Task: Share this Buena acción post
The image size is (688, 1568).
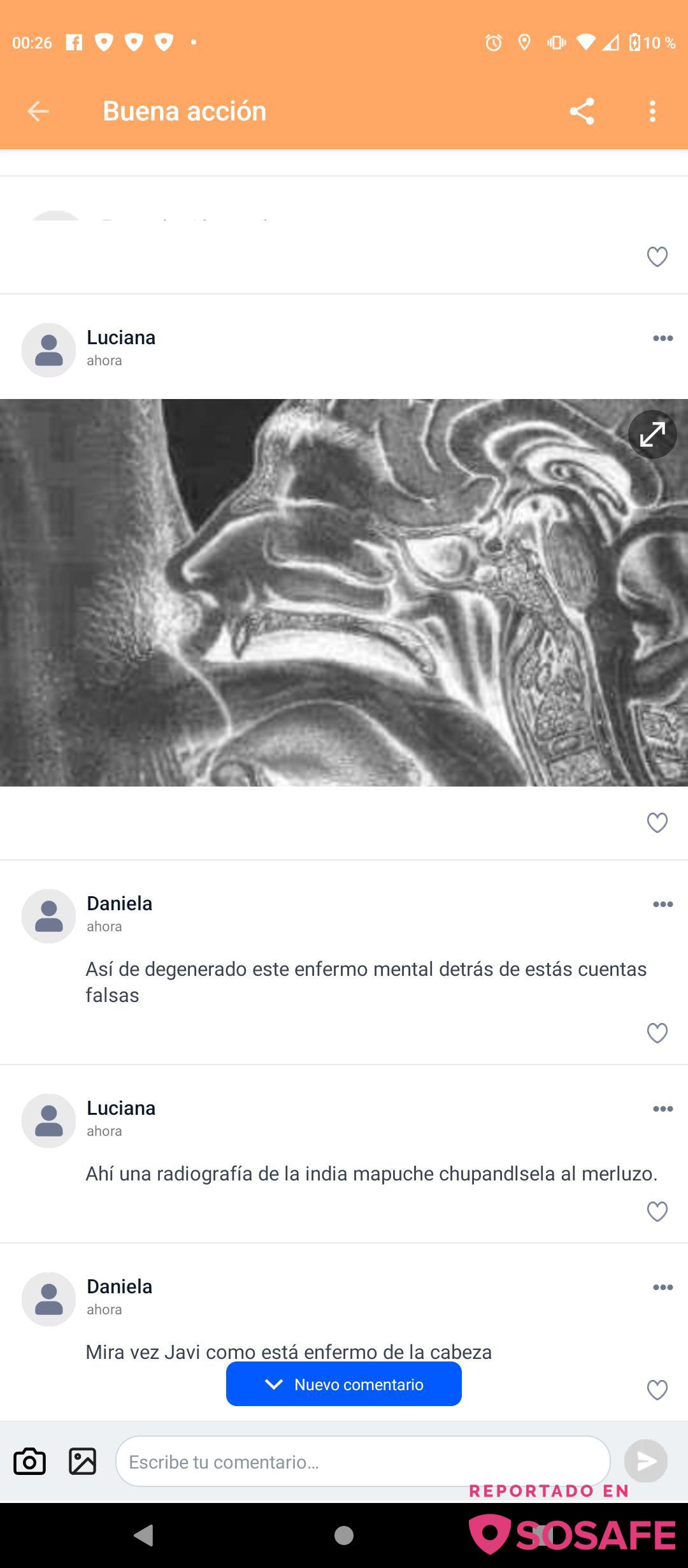Action: coord(582,112)
